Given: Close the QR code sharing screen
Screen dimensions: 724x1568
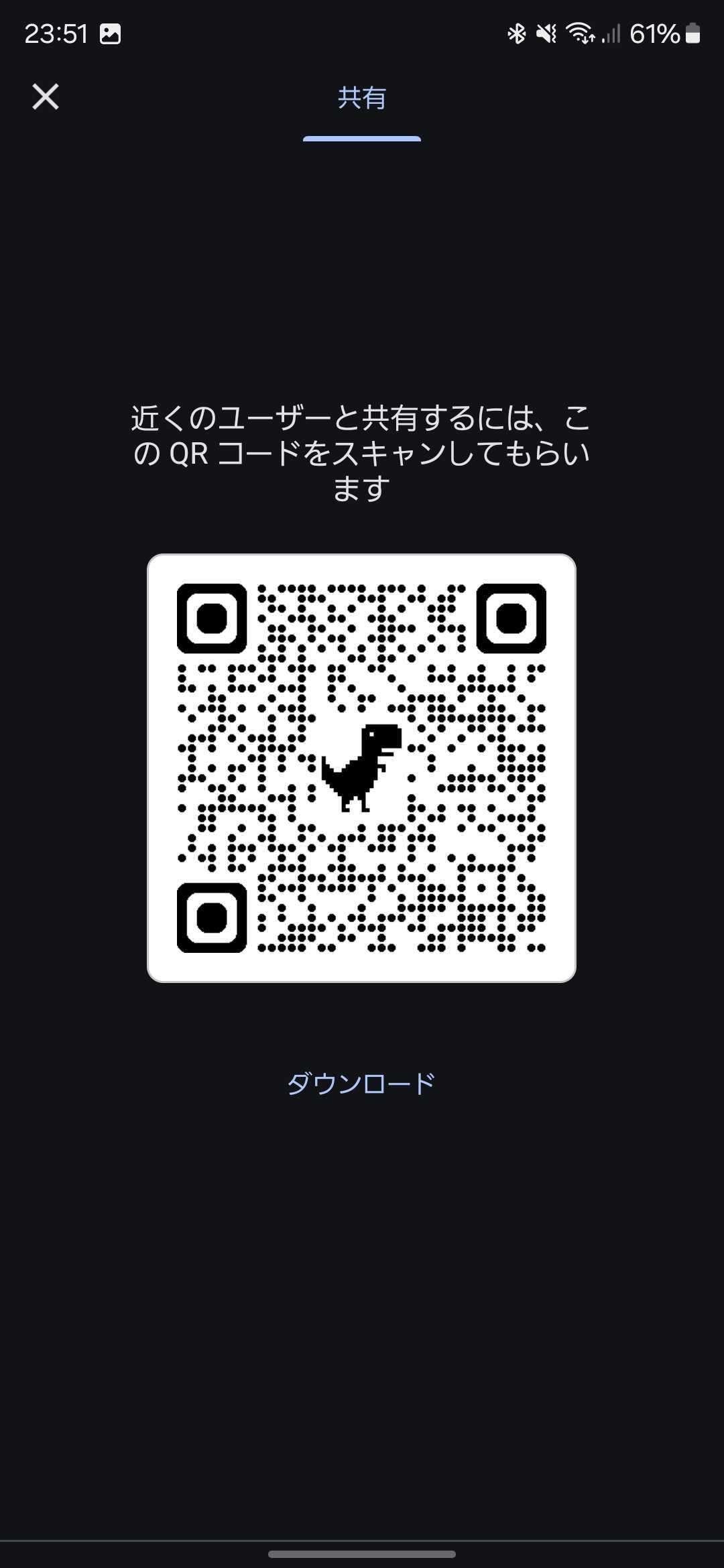Looking at the screenshot, I should tap(46, 96).
